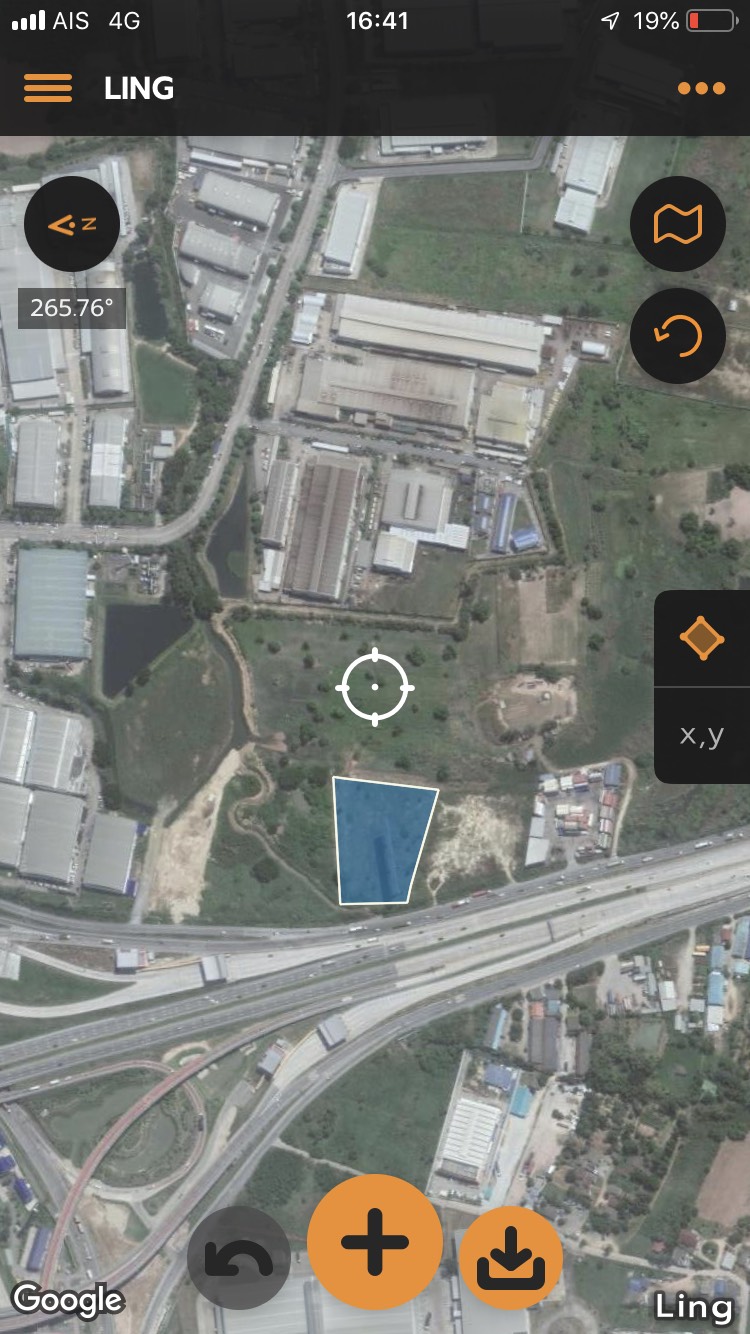Switch the map layer type
The image size is (750, 1334).
[x=677, y=224]
